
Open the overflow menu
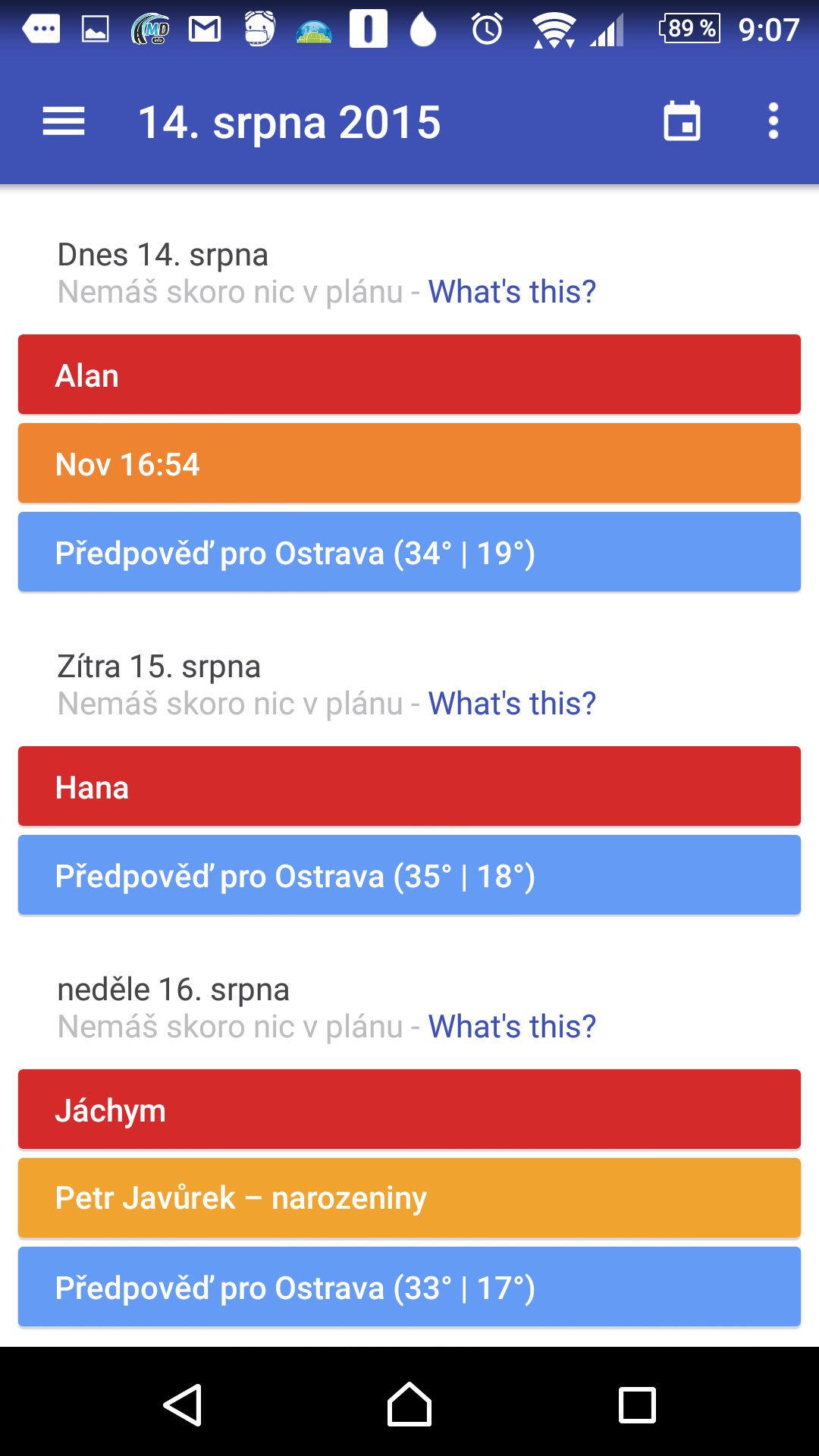[773, 121]
